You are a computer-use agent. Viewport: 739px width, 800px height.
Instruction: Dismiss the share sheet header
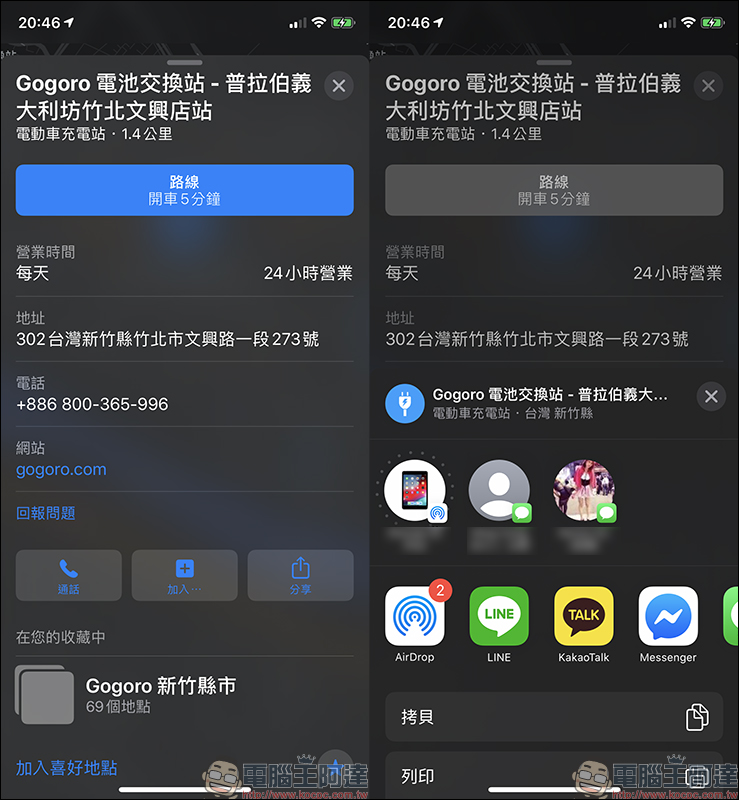[710, 397]
